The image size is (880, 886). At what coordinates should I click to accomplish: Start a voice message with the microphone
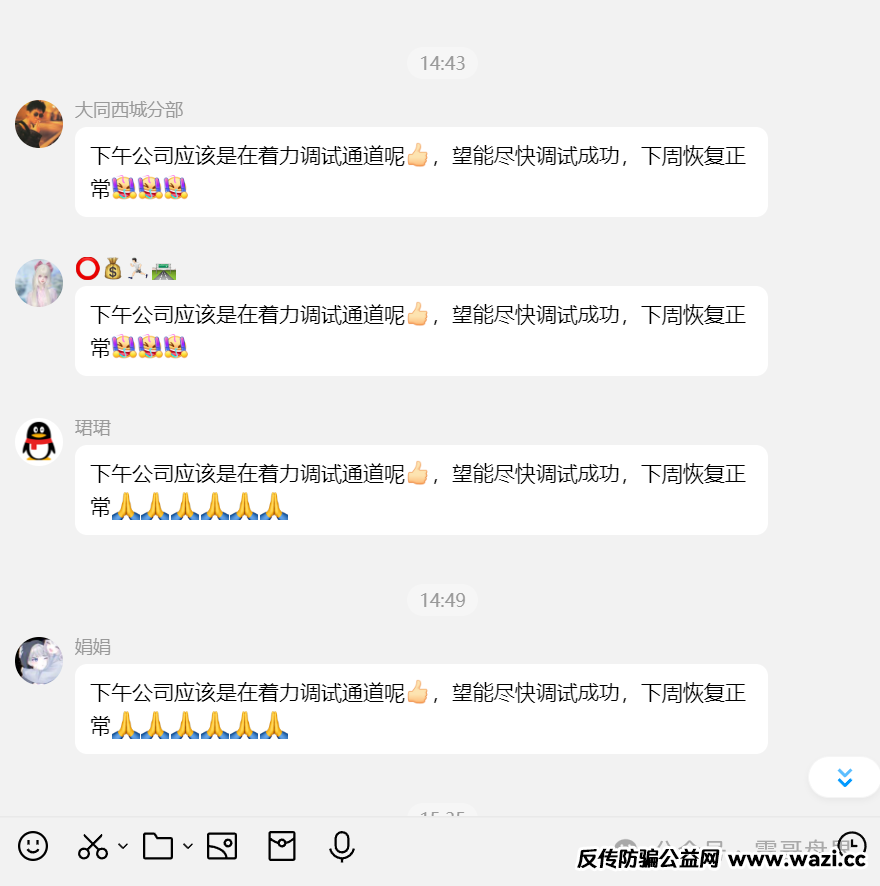coord(342,846)
